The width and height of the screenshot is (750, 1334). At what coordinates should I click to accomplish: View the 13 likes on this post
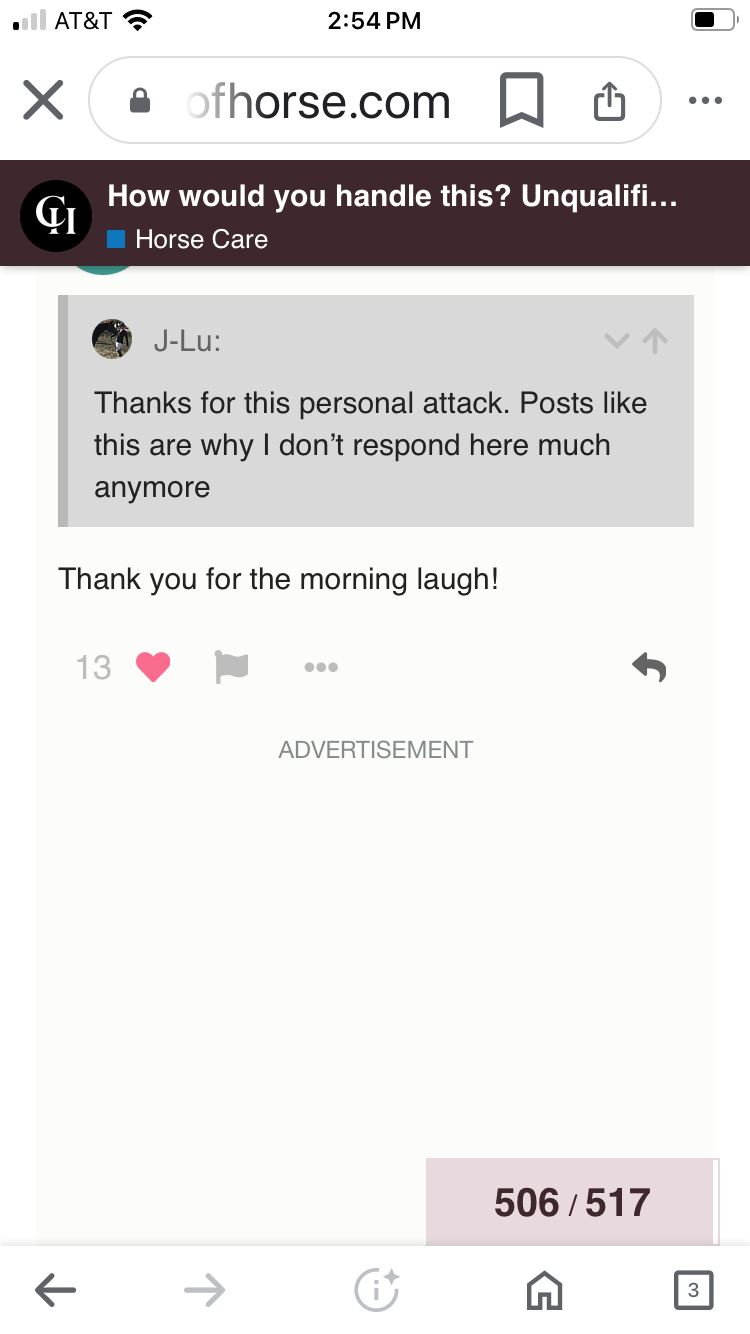pyautogui.click(x=94, y=667)
